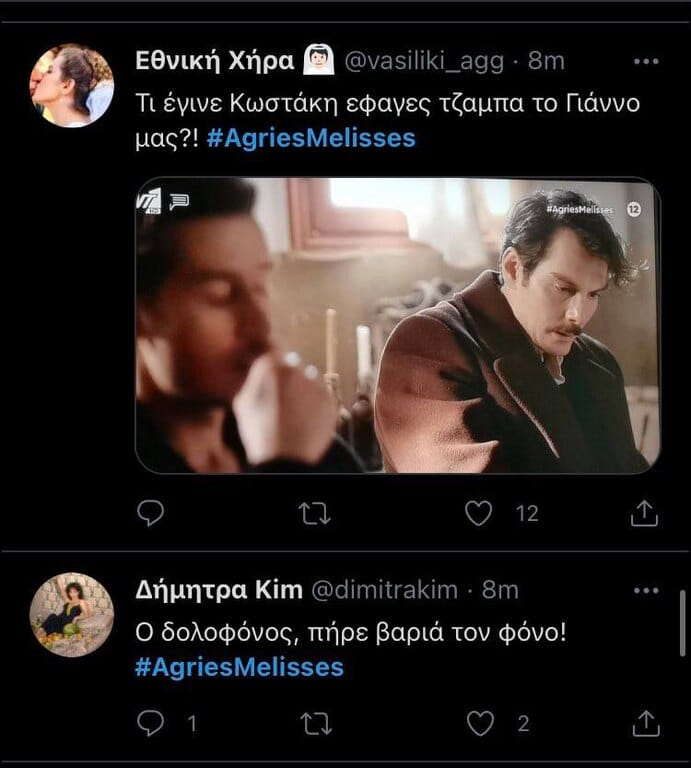Share Εθνική Χήρα's tweet

click(x=645, y=513)
